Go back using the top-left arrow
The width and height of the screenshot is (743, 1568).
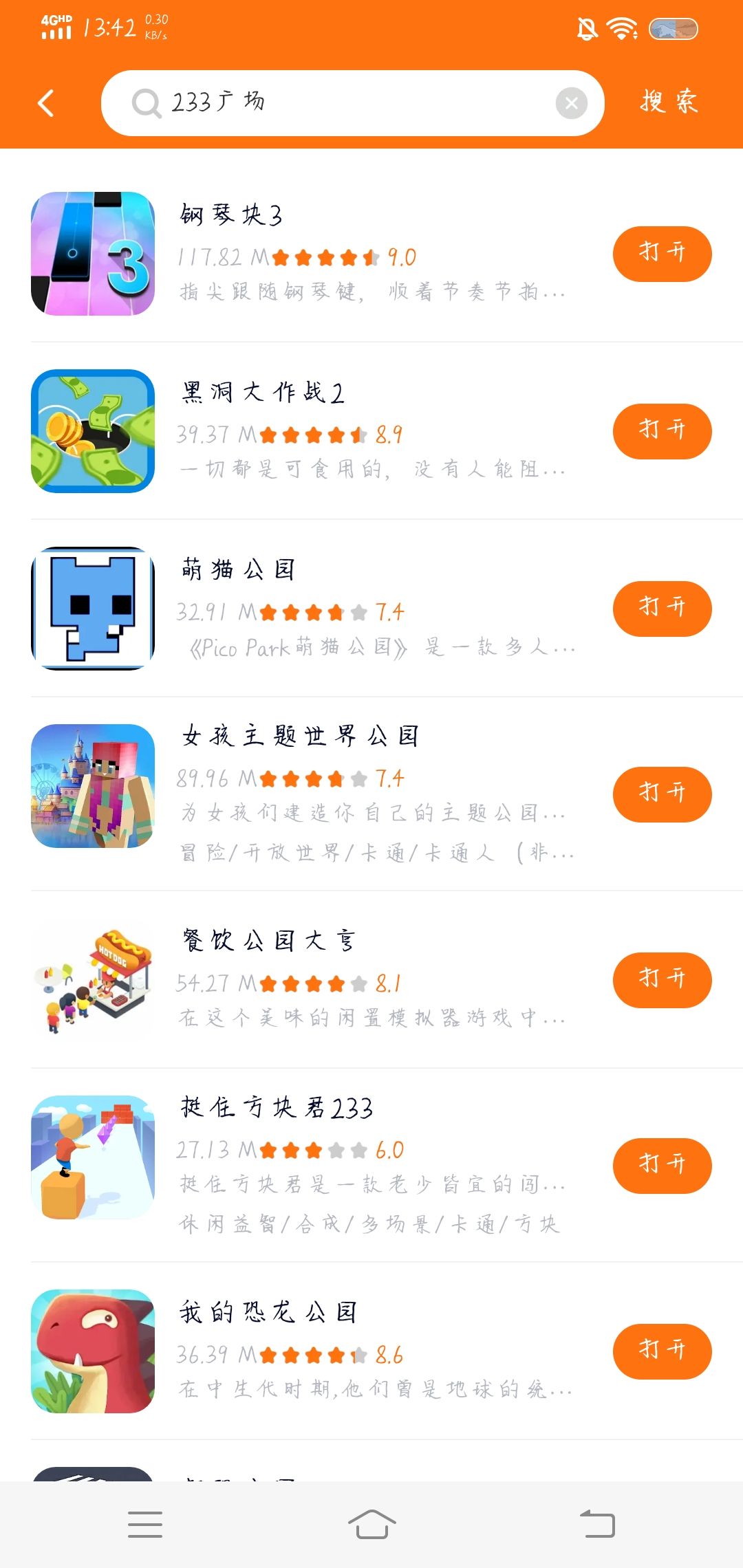coord(46,104)
